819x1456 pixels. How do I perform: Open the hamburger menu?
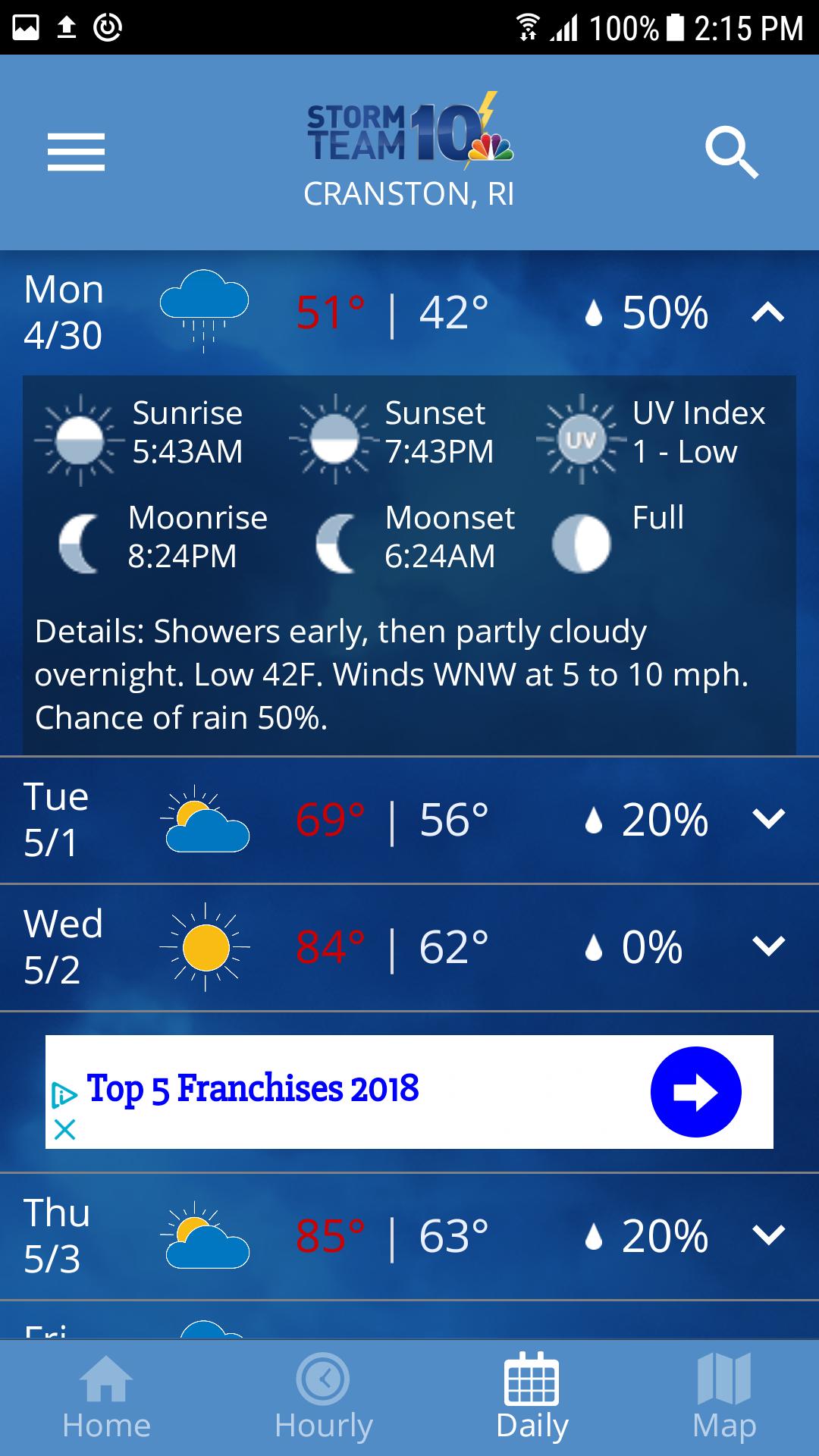point(76,152)
